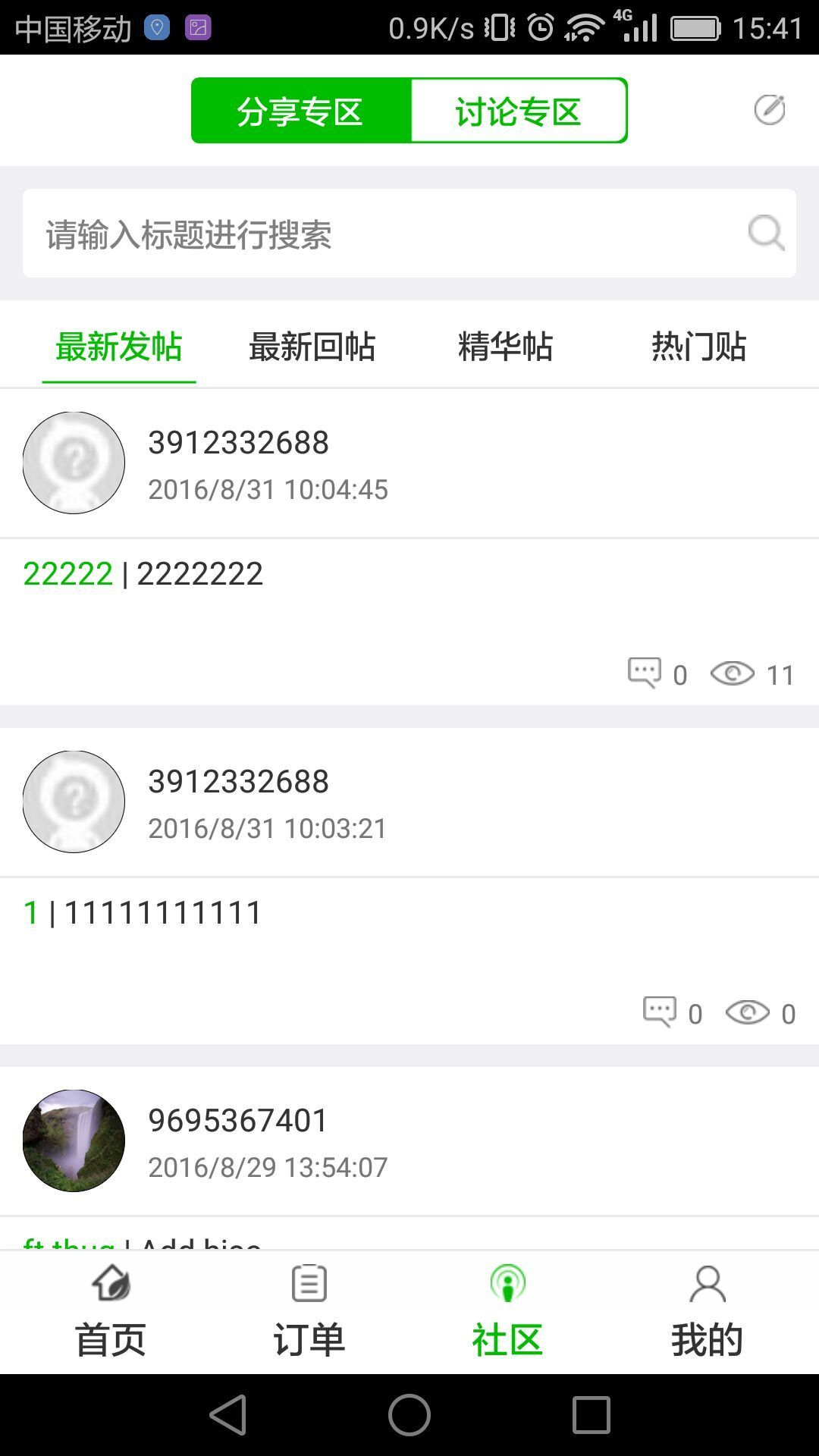Tap the magnifier search icon
Image resolution: width=819 pixels, height=1456 pixels.
766,233
